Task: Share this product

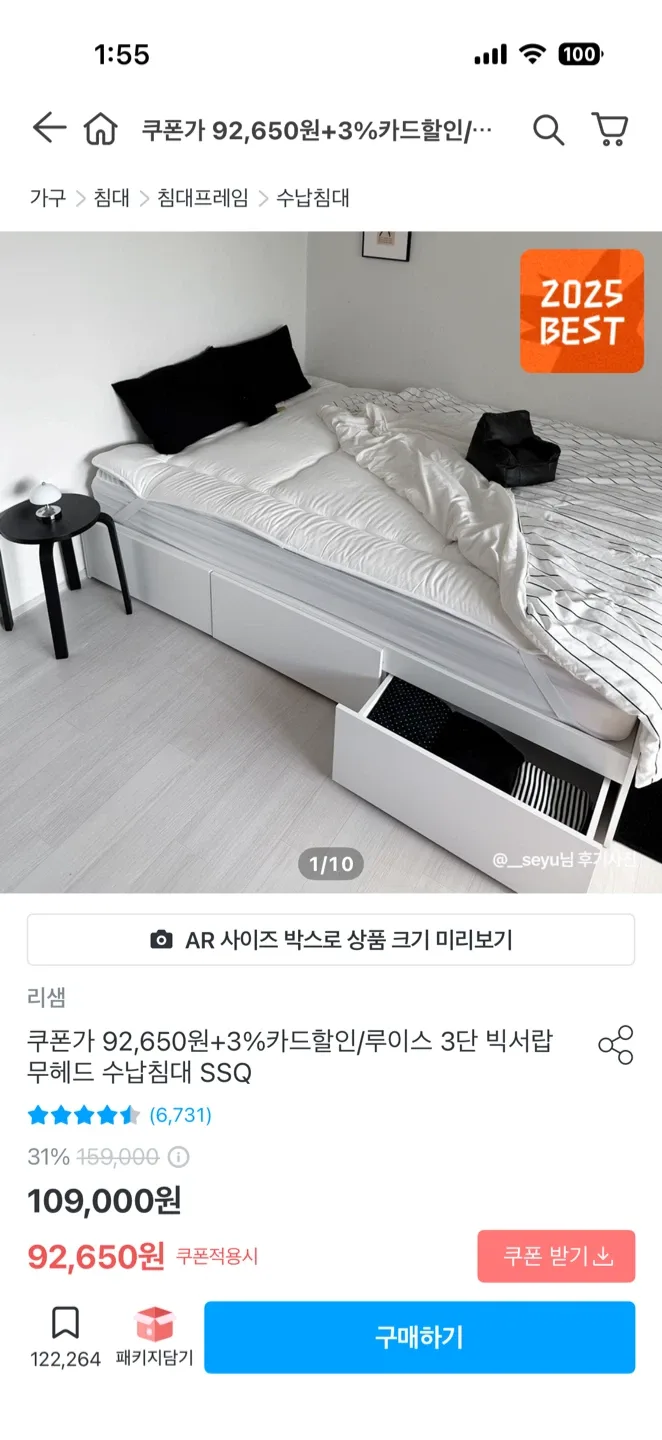Action: coord(615,1044)
